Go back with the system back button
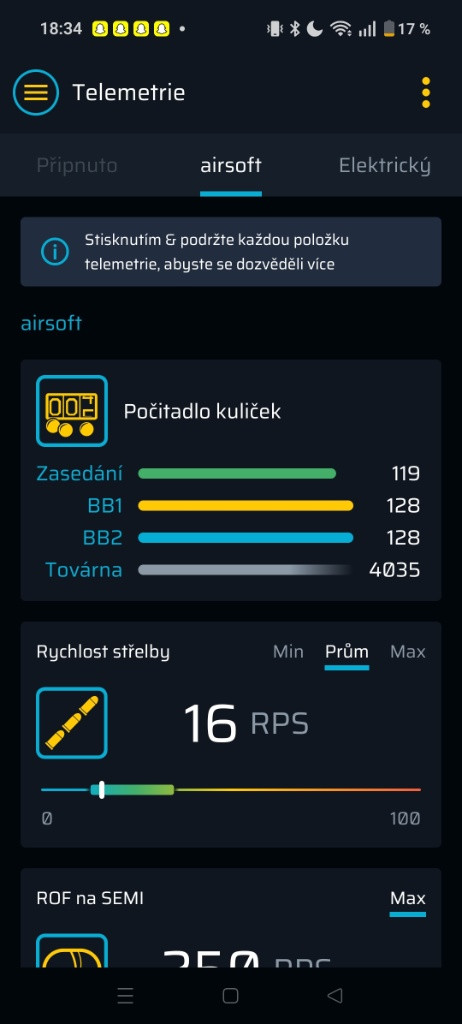This screenshot has width=462, height=1024. (335, 995)
